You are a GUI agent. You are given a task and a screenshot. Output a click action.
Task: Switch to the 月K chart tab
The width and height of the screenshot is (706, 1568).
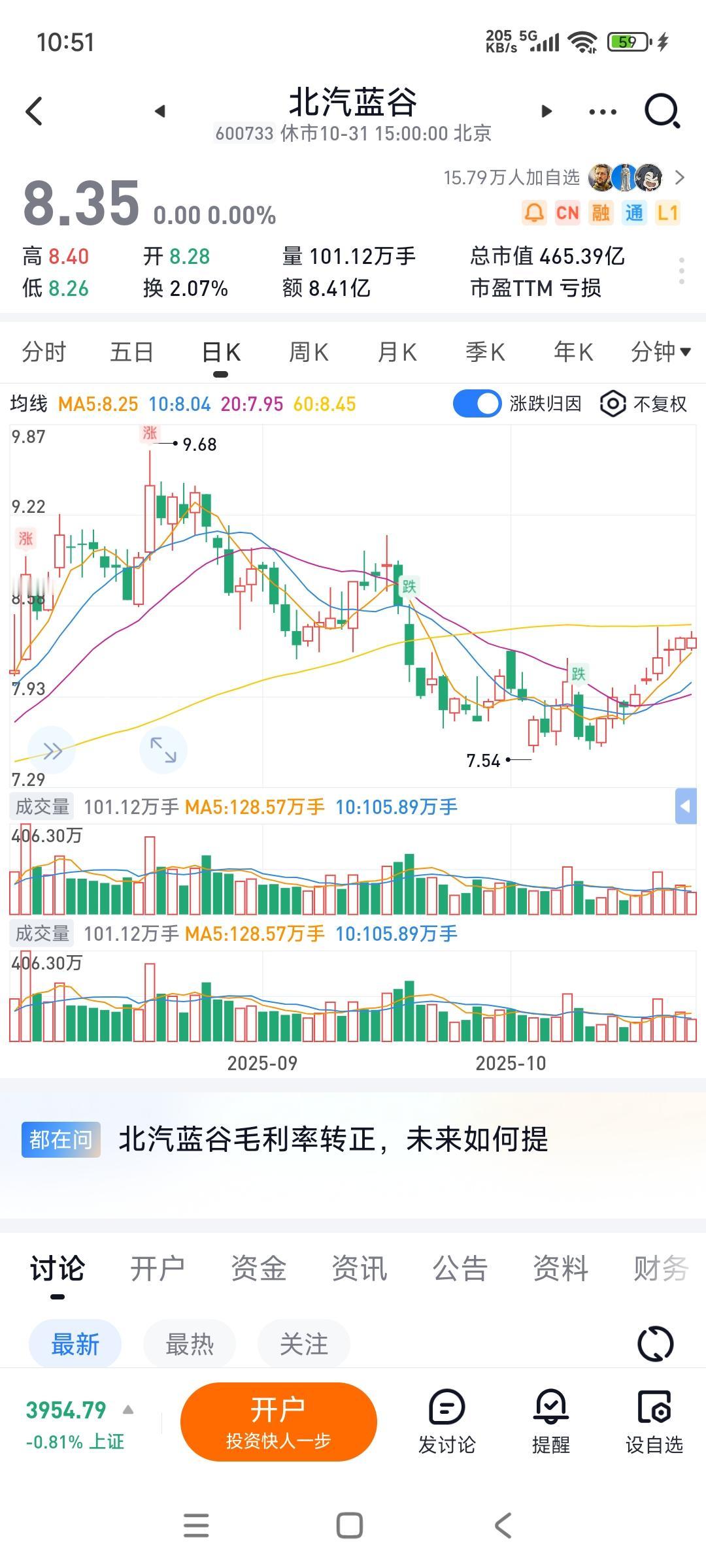[397, 352]
